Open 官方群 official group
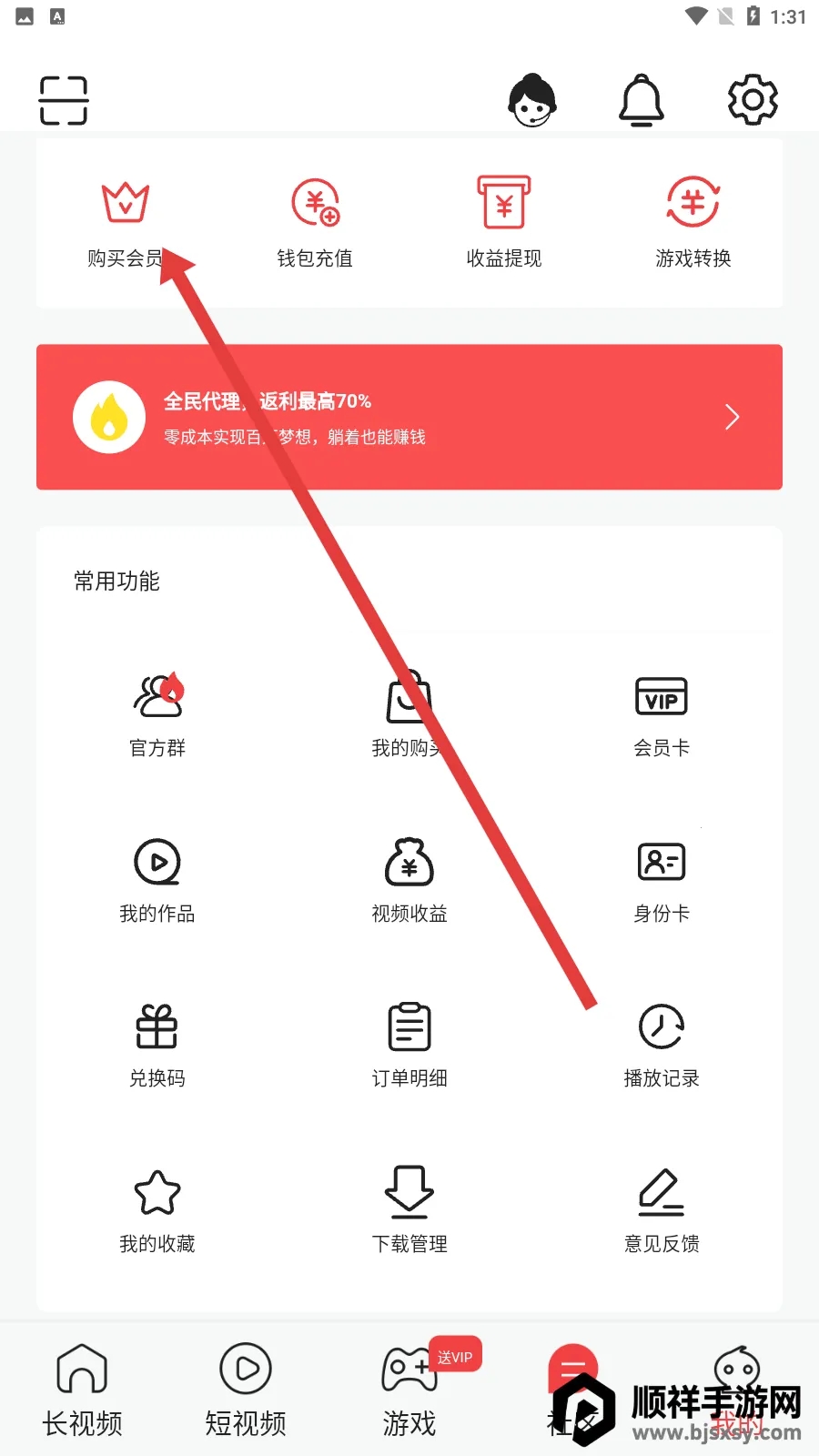This screenshot has width=819, height=1456. [157, 716]
